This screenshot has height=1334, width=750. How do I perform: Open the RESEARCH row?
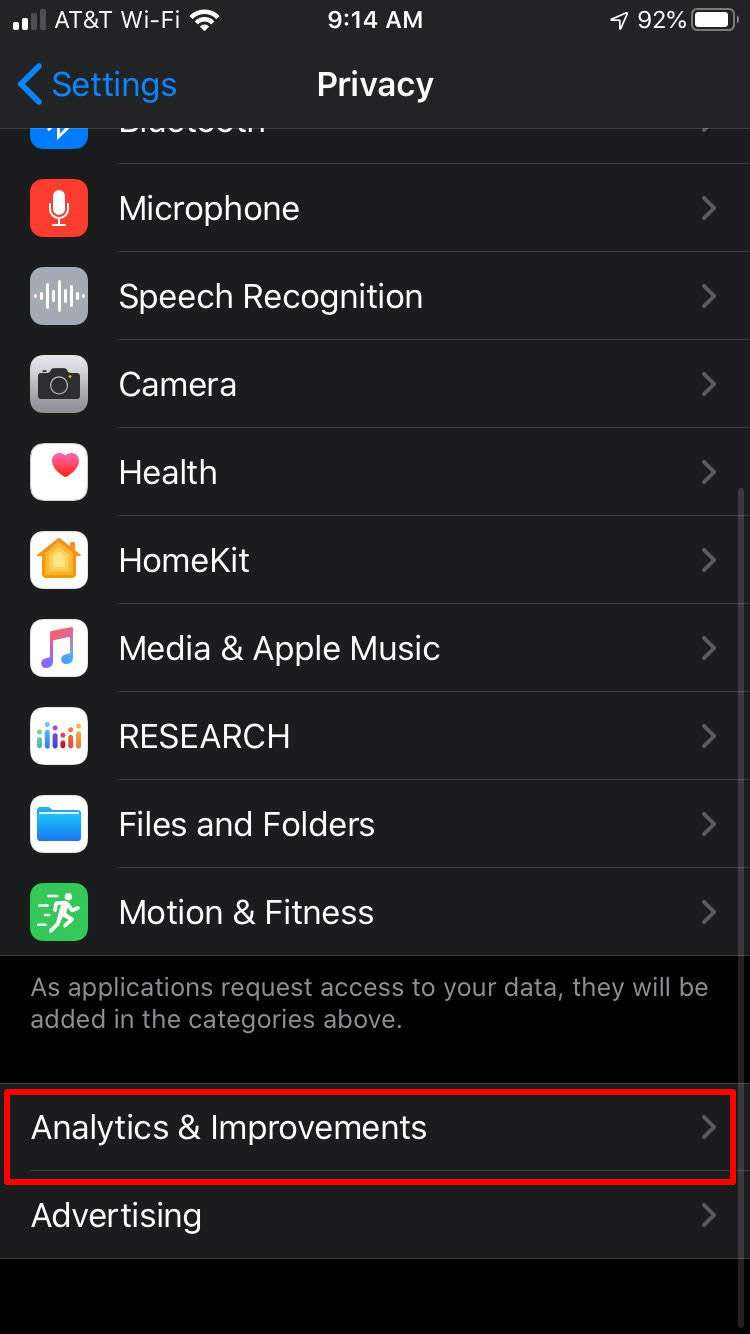coord(375,736)
